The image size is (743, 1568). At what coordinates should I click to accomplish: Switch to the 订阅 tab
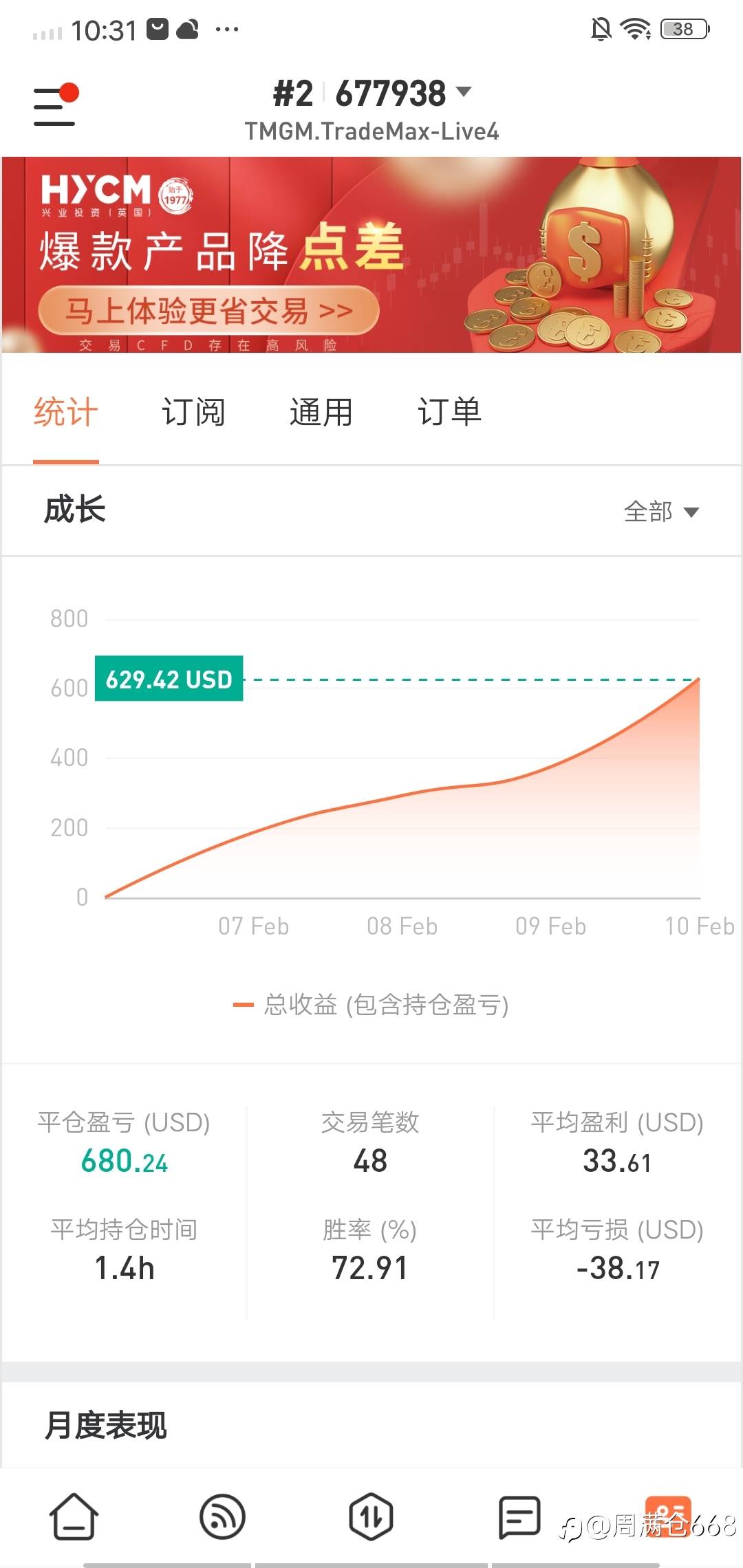click(193, 413)
